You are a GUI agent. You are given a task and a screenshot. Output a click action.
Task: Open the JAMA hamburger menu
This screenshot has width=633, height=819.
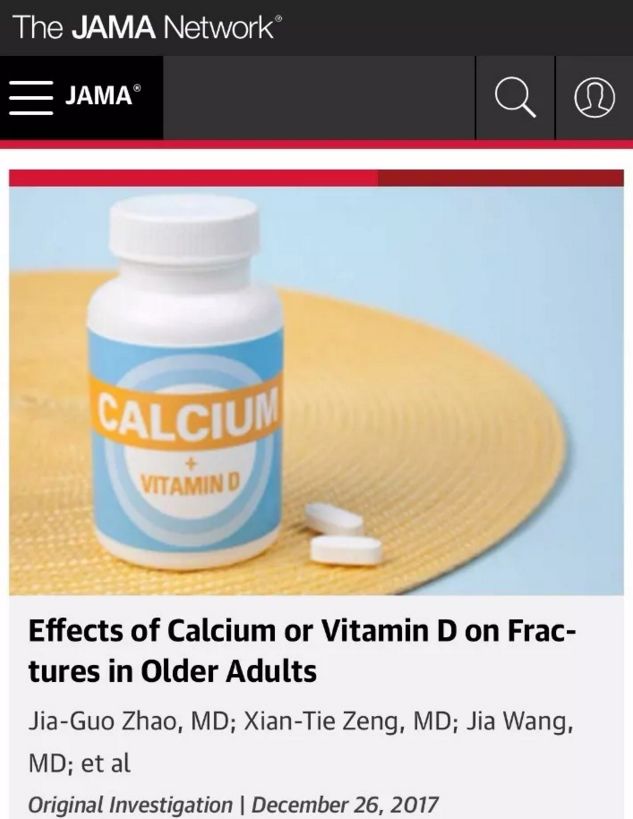click(x=31, y=98)
